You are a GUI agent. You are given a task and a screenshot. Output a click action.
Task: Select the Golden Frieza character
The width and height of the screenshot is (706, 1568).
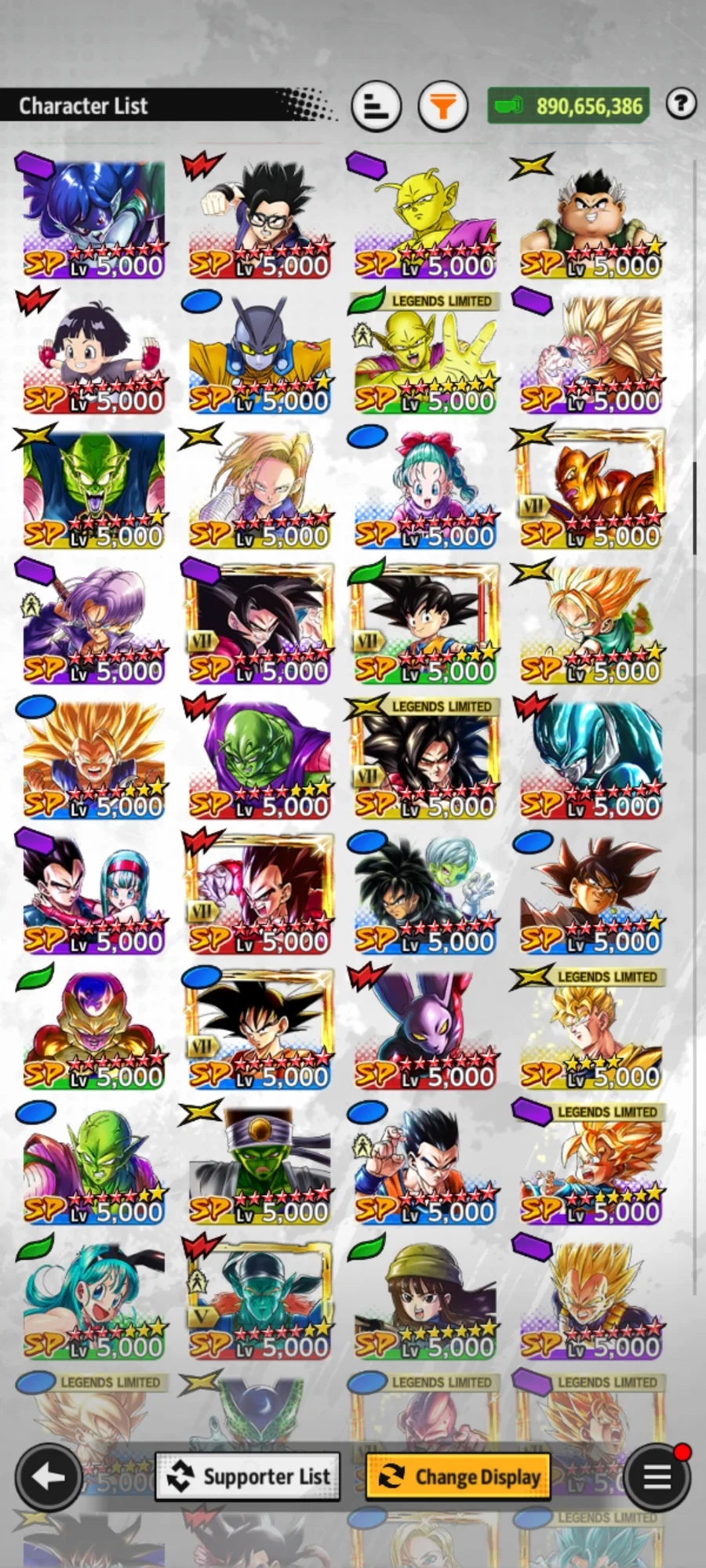(x=94, y=1030)
